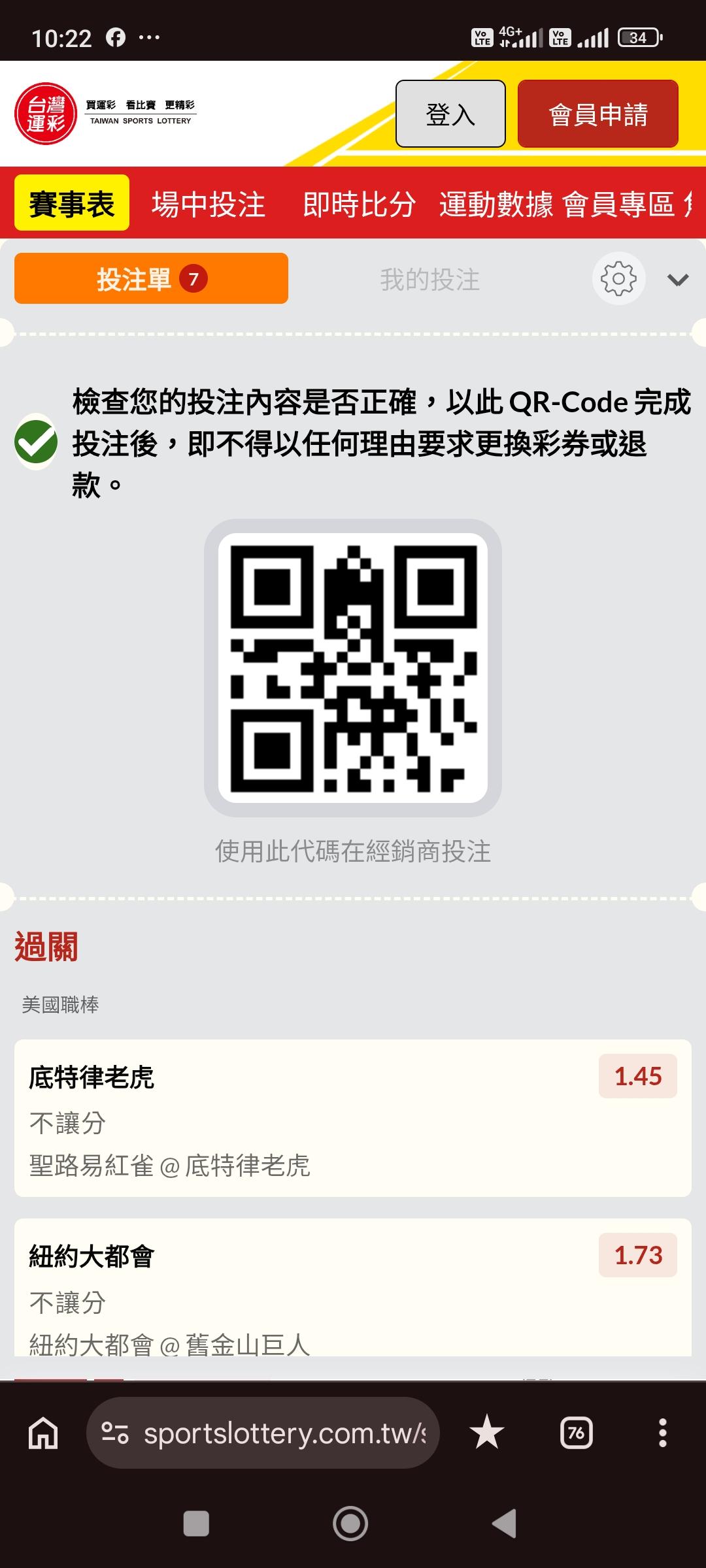The height and width of the screenshot is (1568, 706).
Task: Bookmark this page with the star
Action: tap(487, 1433)
